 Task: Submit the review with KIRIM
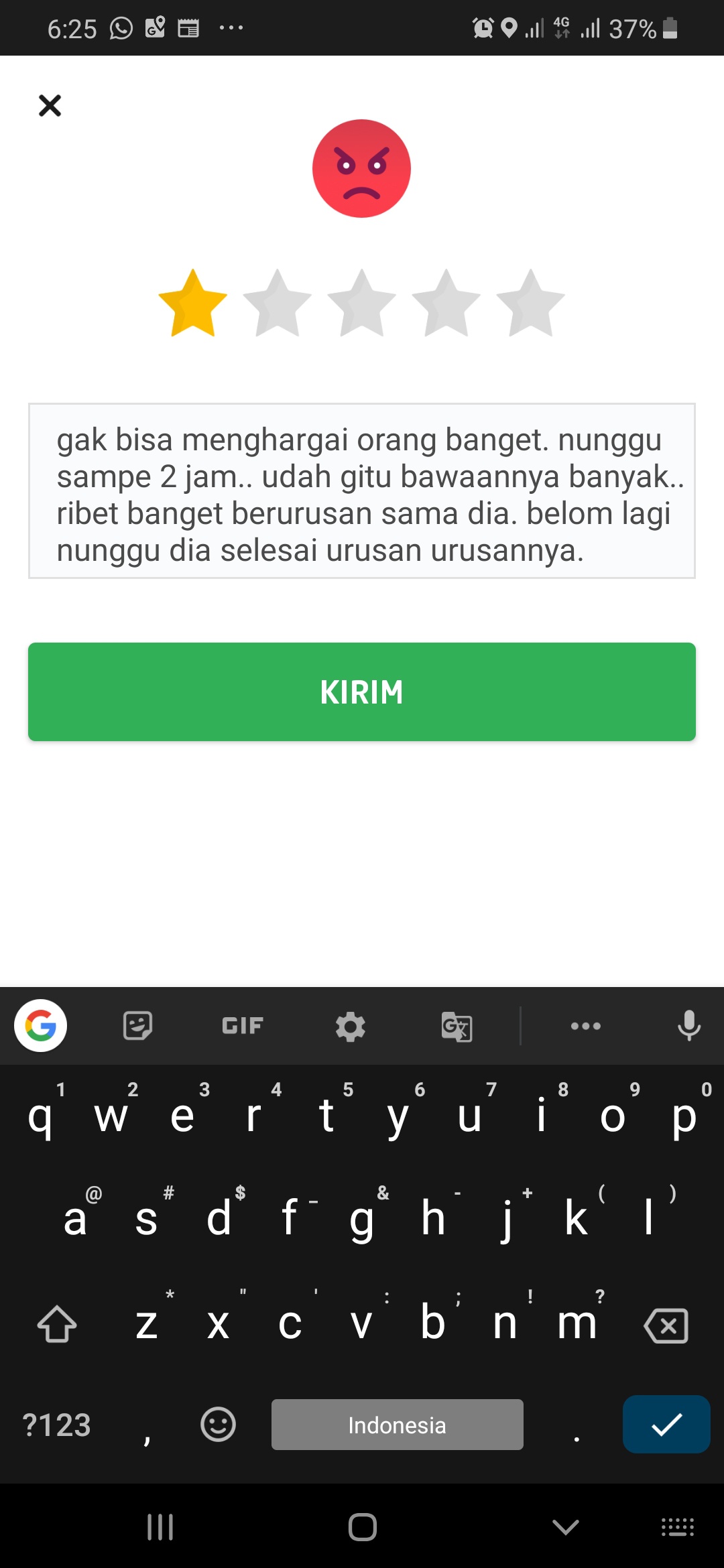click(x=362, y=692)
